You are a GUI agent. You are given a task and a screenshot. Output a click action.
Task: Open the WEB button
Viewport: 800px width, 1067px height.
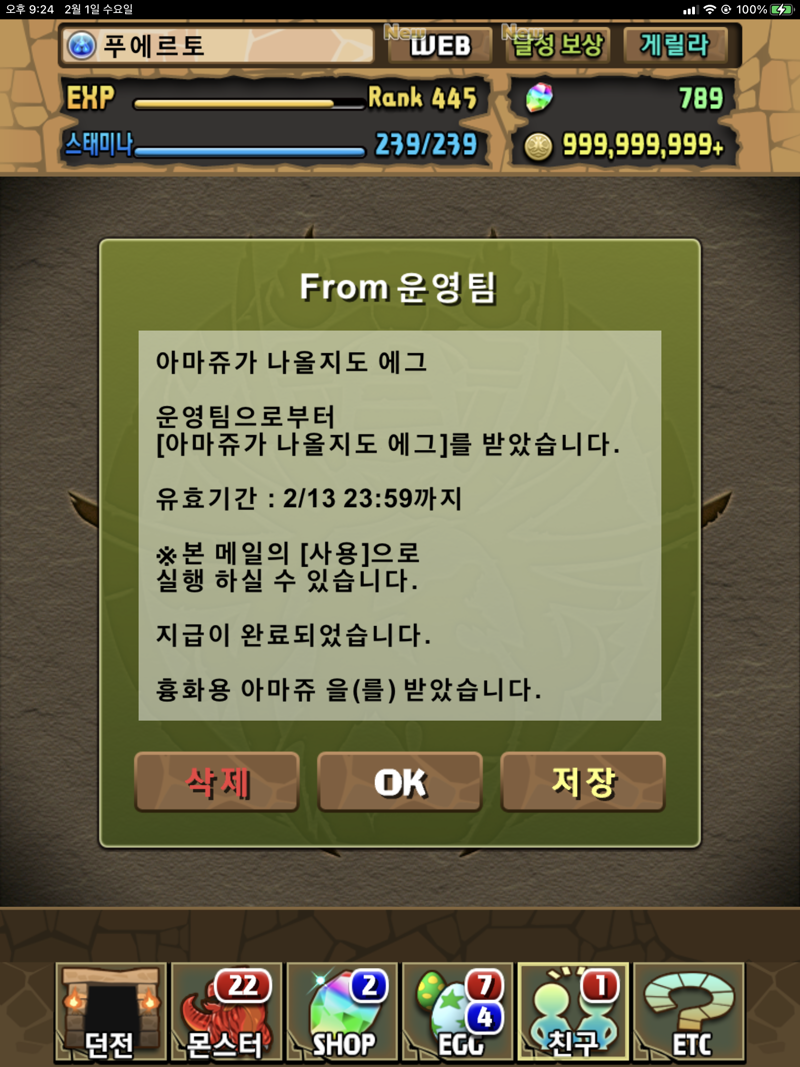(x=440, y=46)
